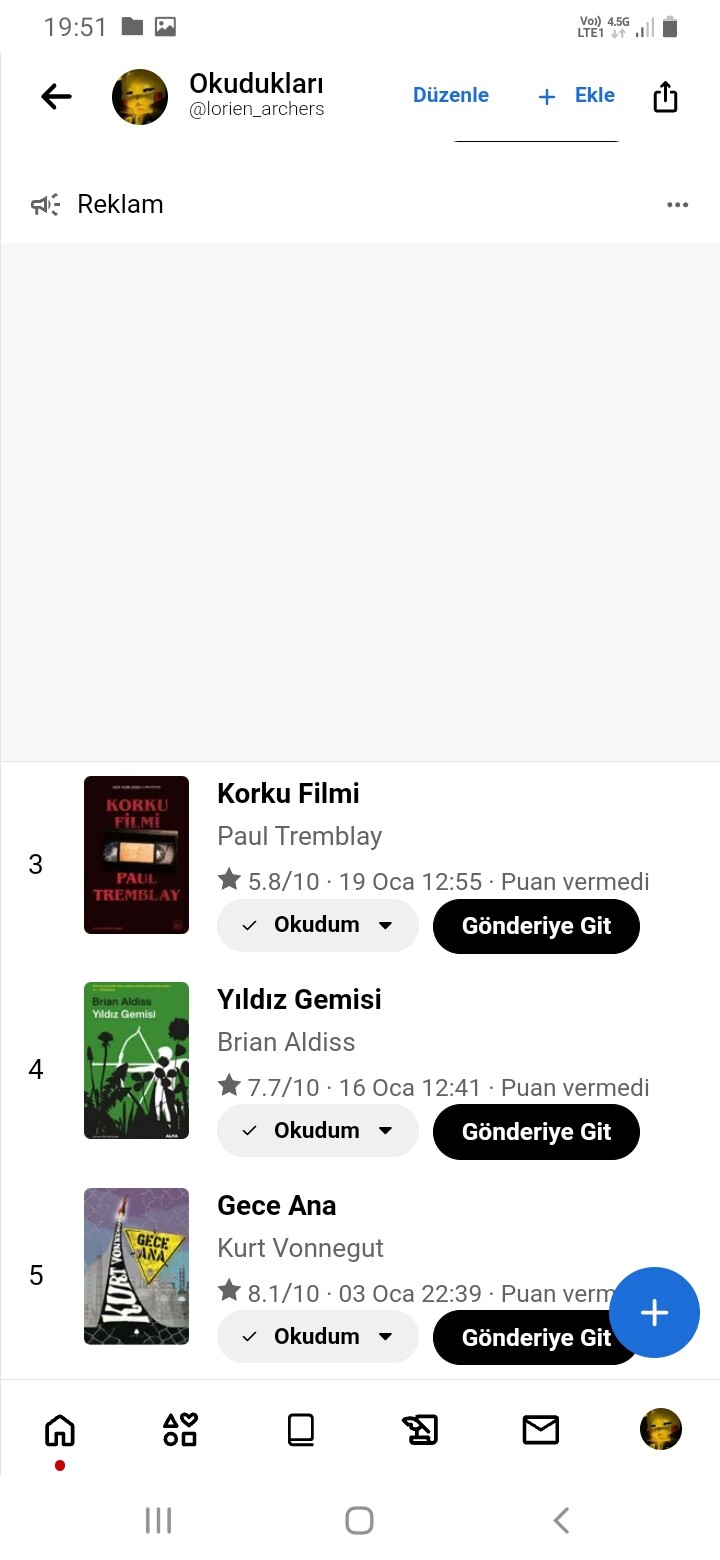Tap Düzenle to edit the list

click(x=451, y=96)
